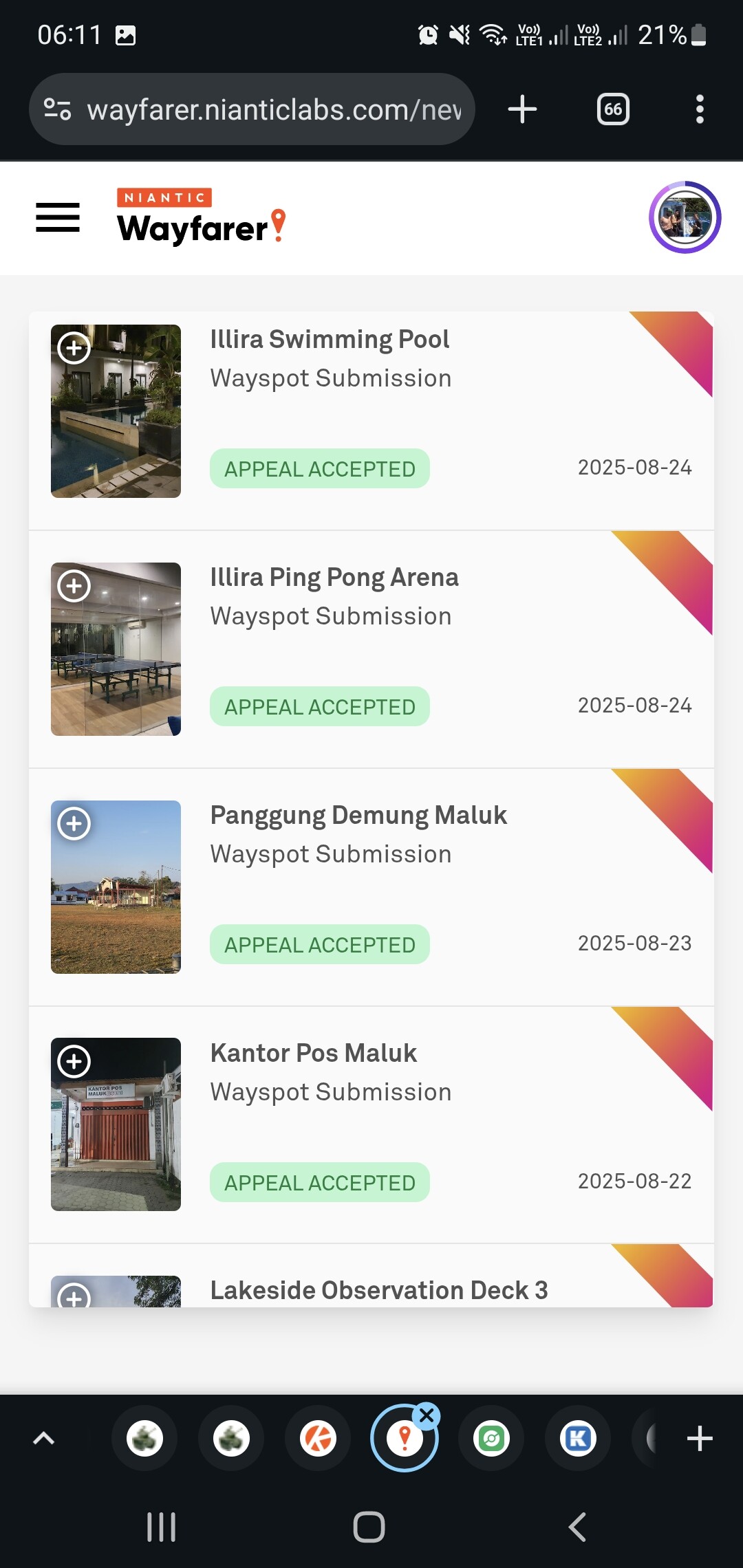Image resolution: width=743 pixels, height=1568 pixels.
Task: Enlarge the Illira Ping Pong Arena photo
Action: pos(74,586)
